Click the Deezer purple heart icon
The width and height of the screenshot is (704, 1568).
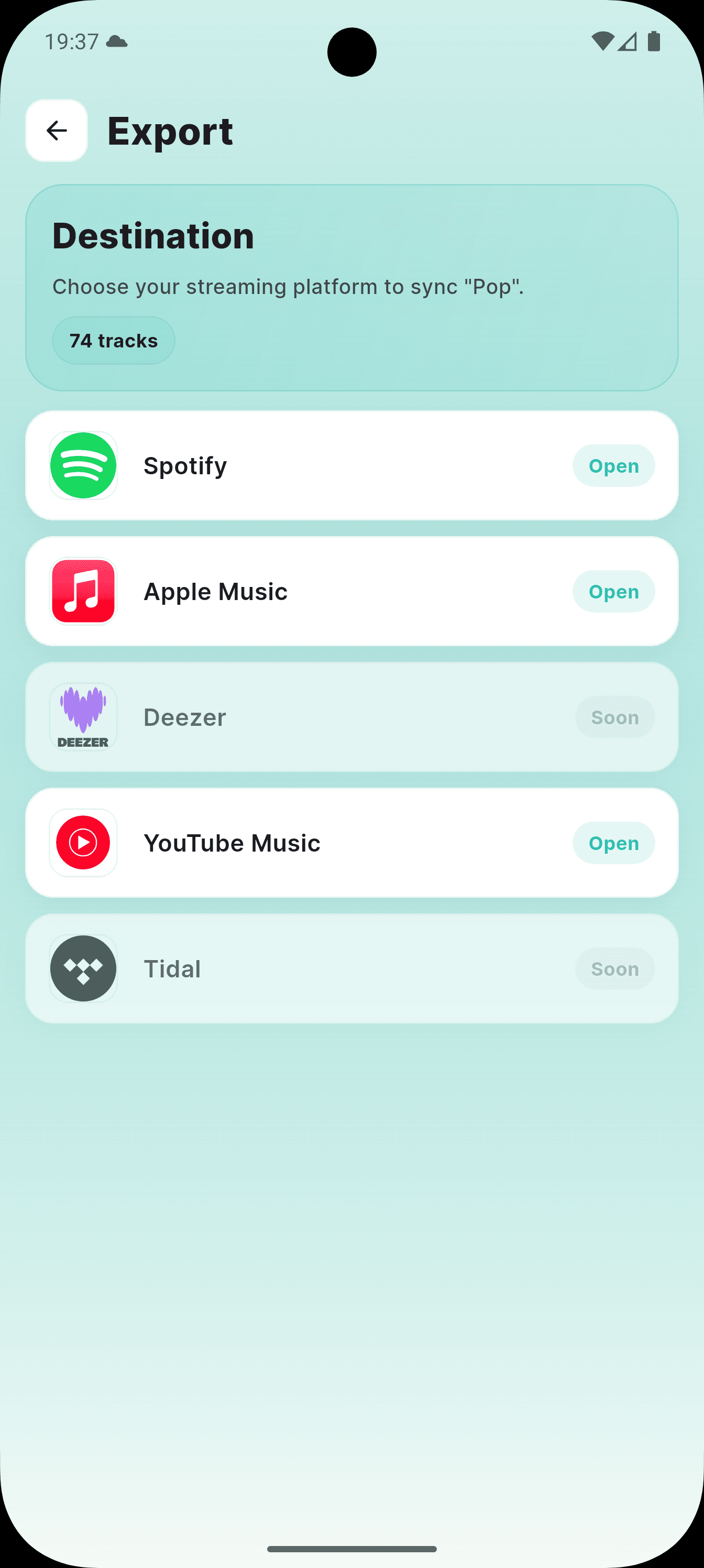(83, 710)
